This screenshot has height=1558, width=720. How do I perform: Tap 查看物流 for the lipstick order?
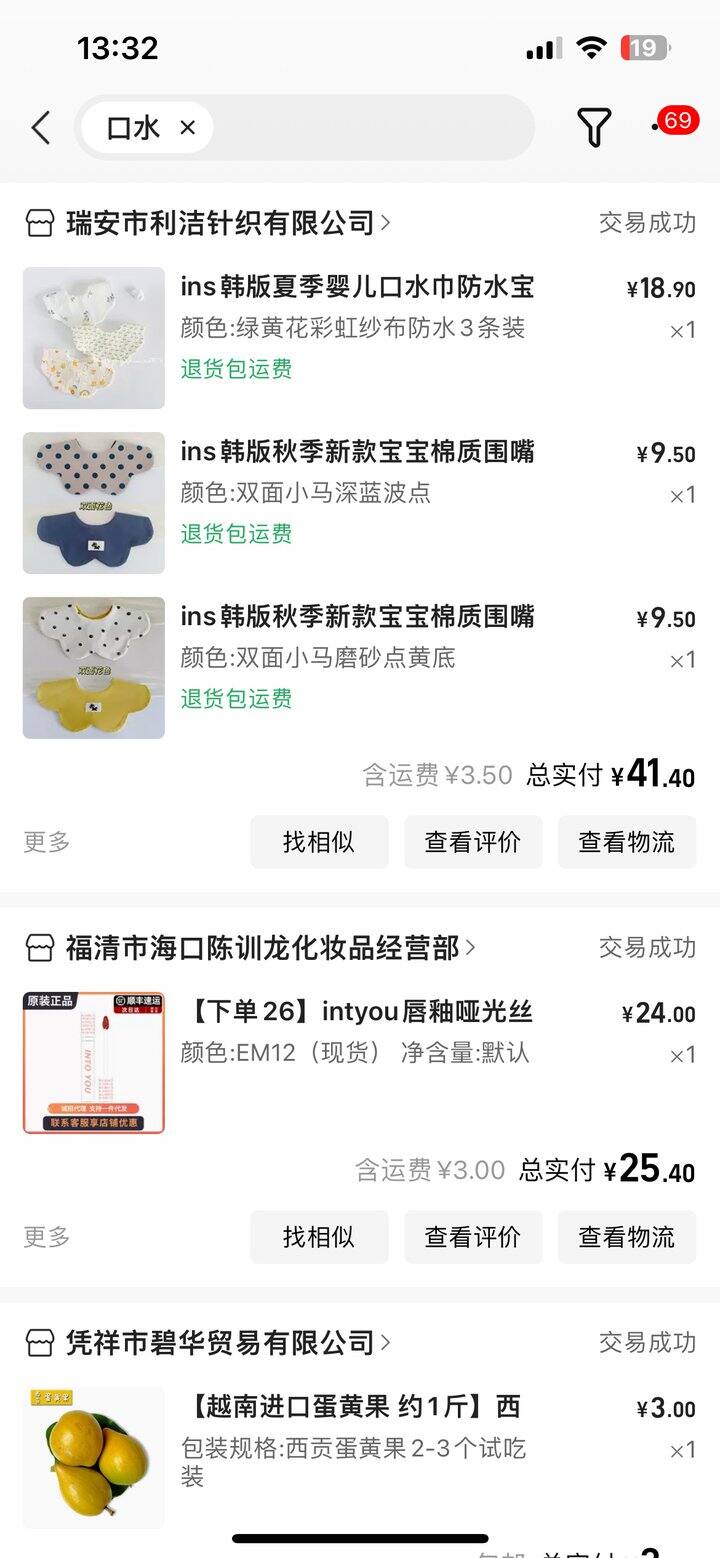click(627, 1237)
